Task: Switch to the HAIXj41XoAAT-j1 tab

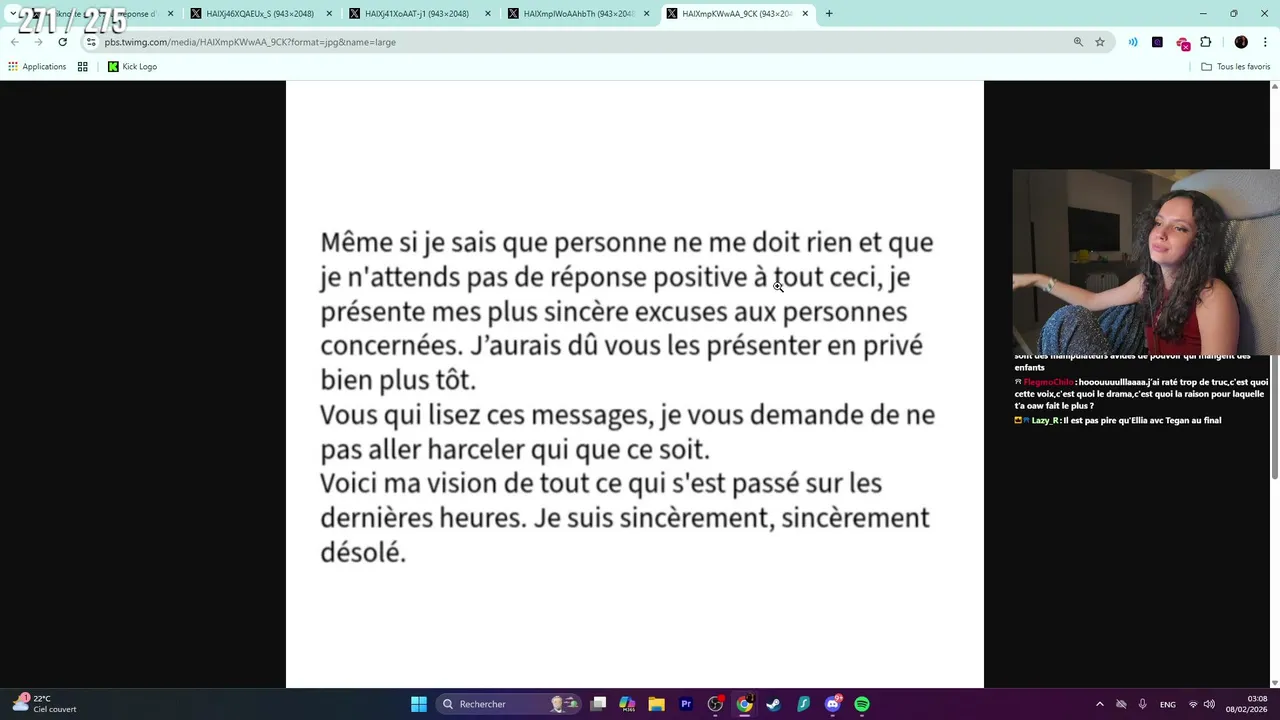Action: [416, 14]
